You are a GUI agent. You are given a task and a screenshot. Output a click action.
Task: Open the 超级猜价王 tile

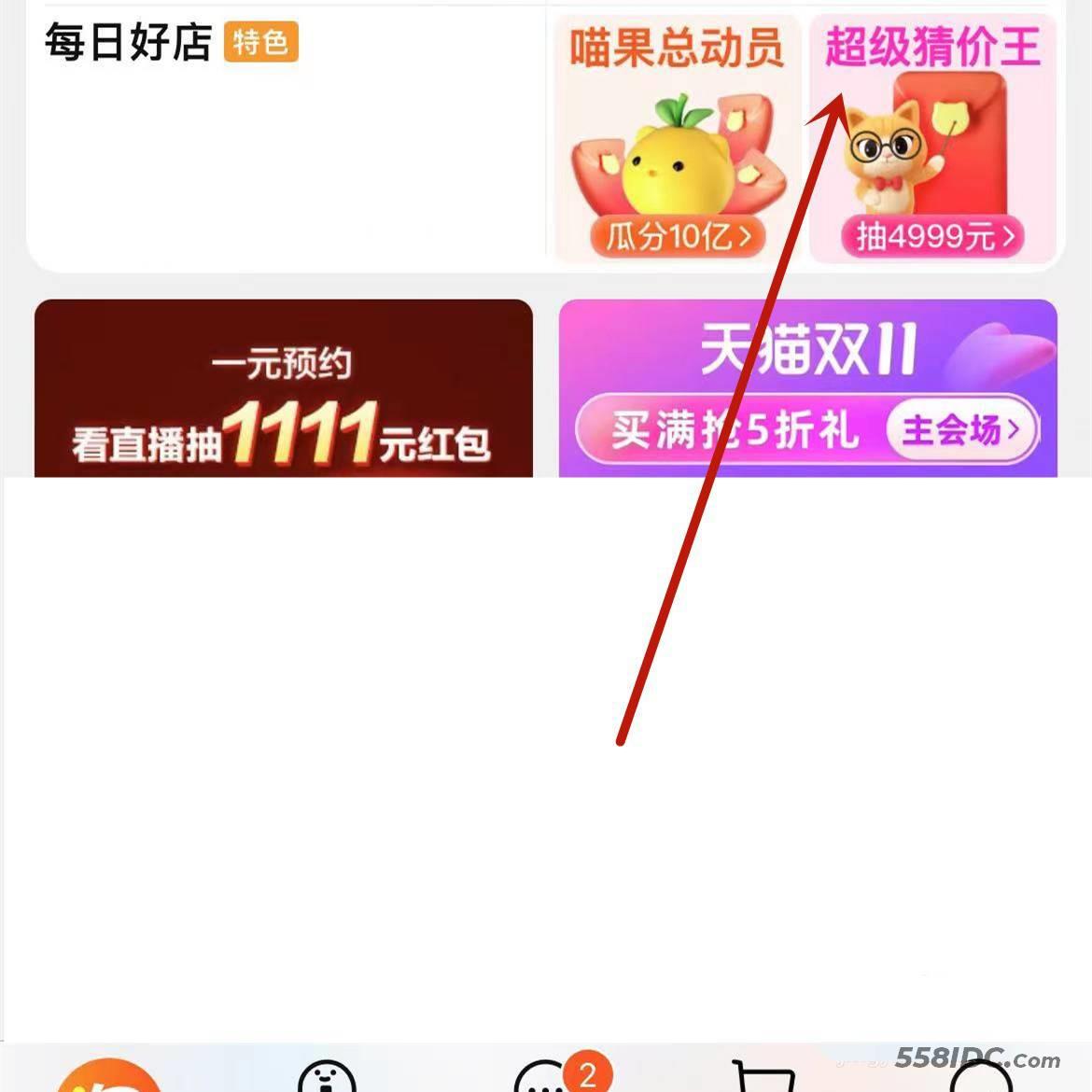[933, 140]
